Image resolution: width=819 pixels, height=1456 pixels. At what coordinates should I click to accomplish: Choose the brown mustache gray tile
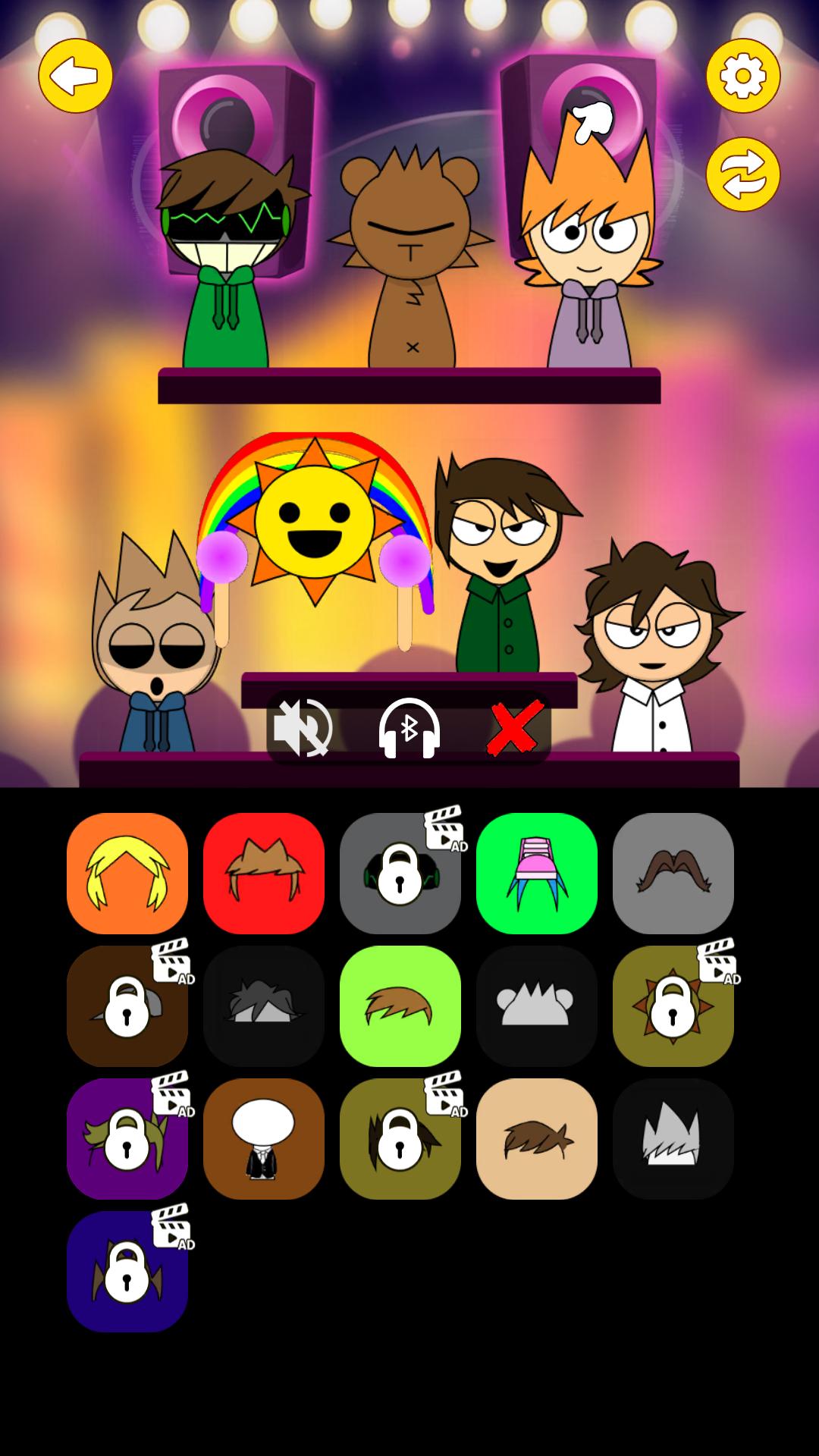coord(673,873)
